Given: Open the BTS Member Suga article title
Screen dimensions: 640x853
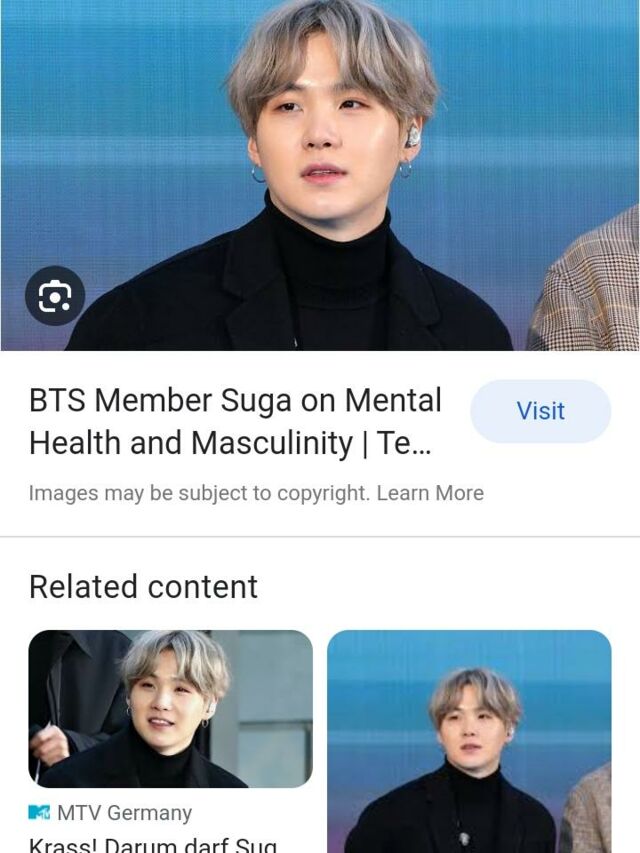Looking at the screenshot, I should point(235,421).
